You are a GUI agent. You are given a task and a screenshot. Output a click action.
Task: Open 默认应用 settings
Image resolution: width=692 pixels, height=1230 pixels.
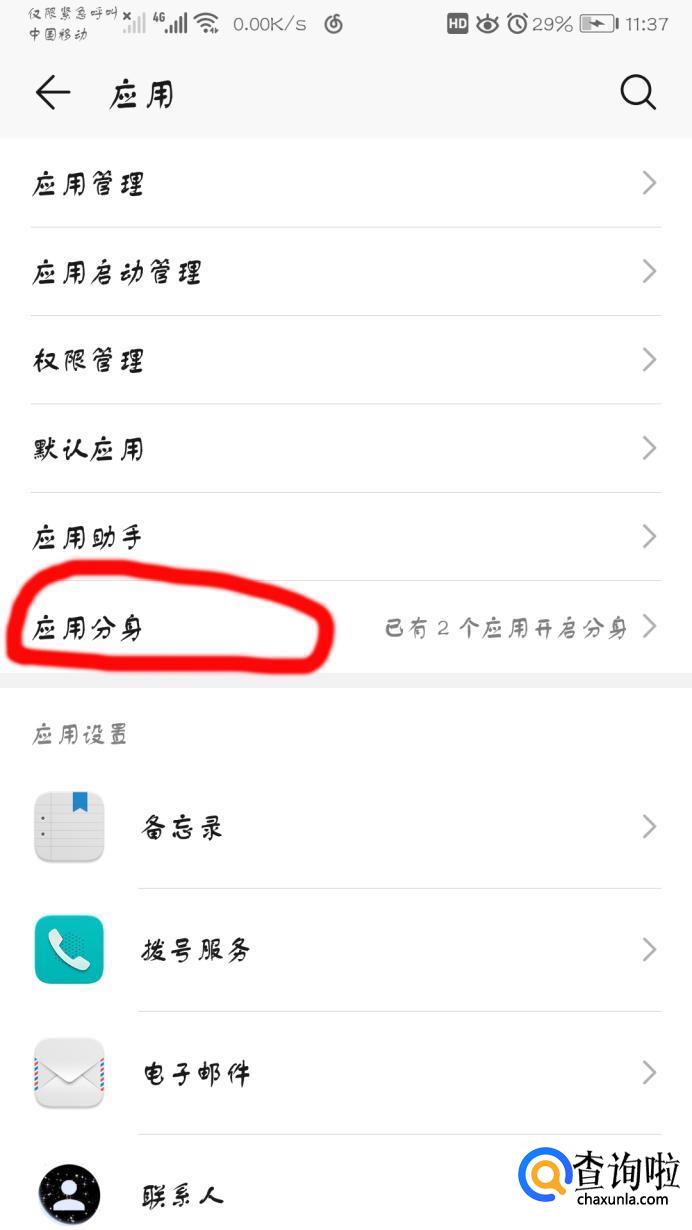(345, 448)
